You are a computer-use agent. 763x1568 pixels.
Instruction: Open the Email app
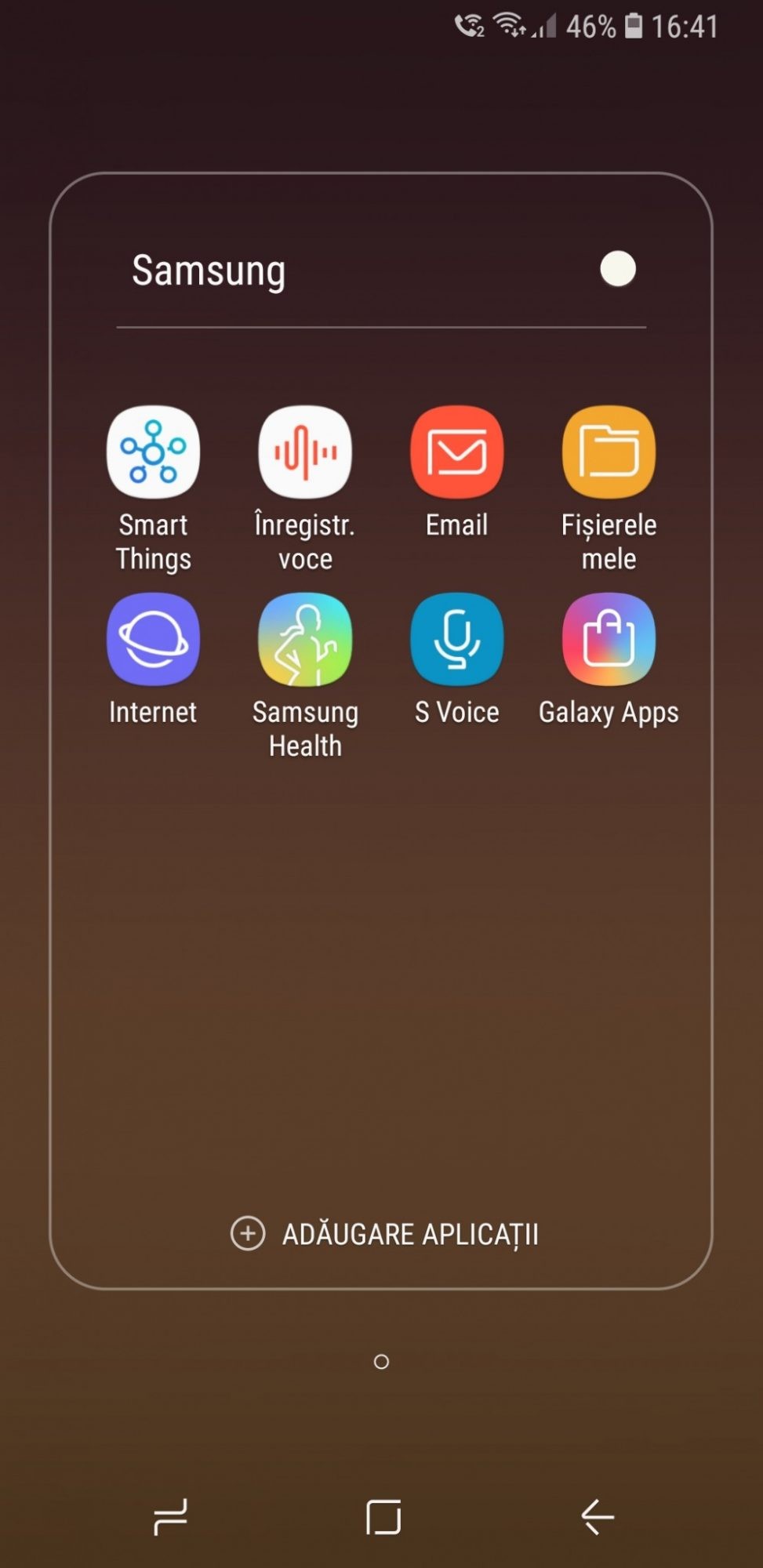click(x=457, y=452)
